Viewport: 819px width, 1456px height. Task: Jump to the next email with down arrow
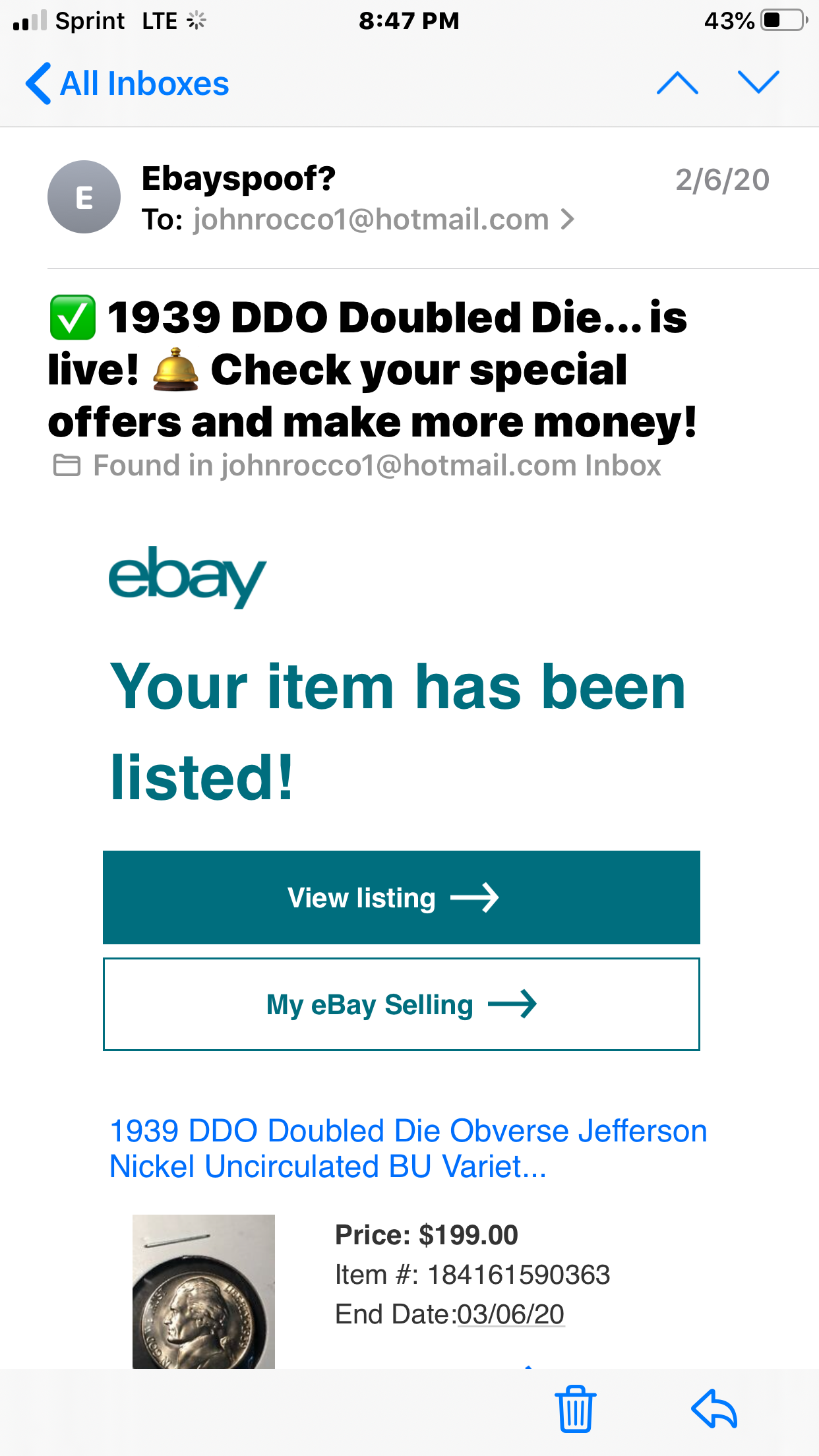coord(758,83)
